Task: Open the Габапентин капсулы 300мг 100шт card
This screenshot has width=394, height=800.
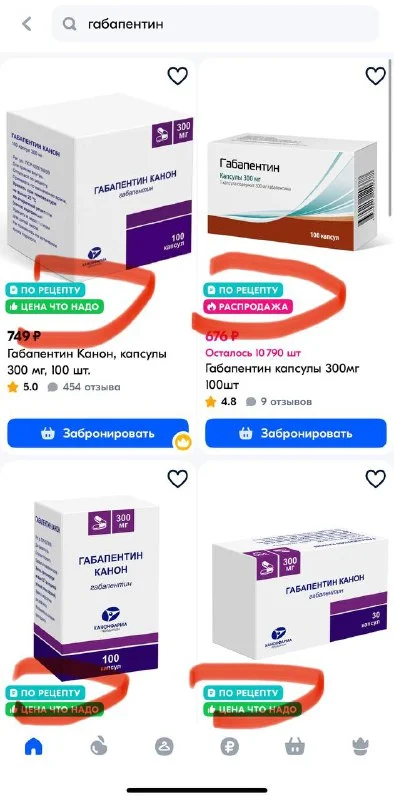Action: click(x=296, y=255)
